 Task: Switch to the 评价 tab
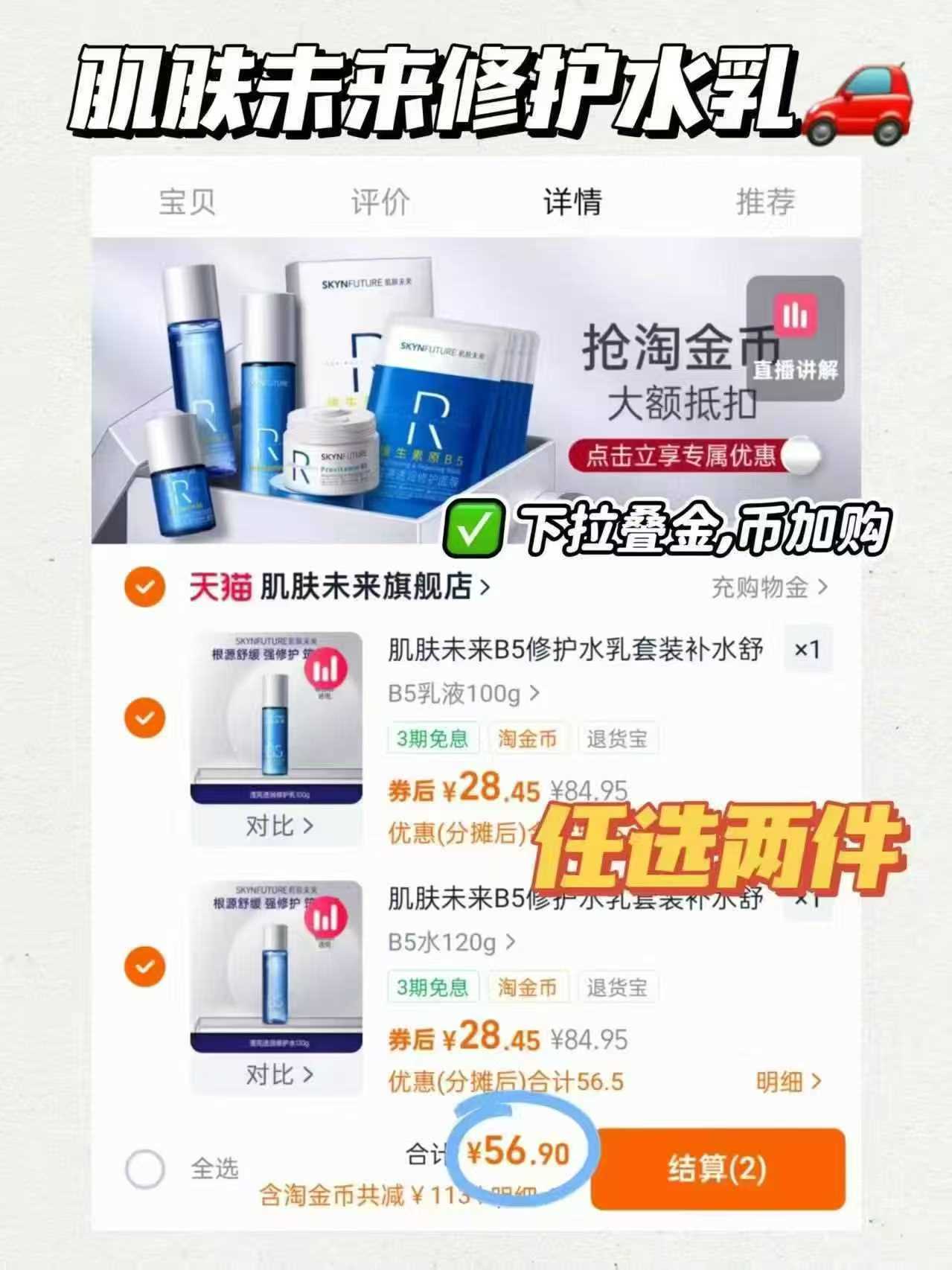(381, 200)
